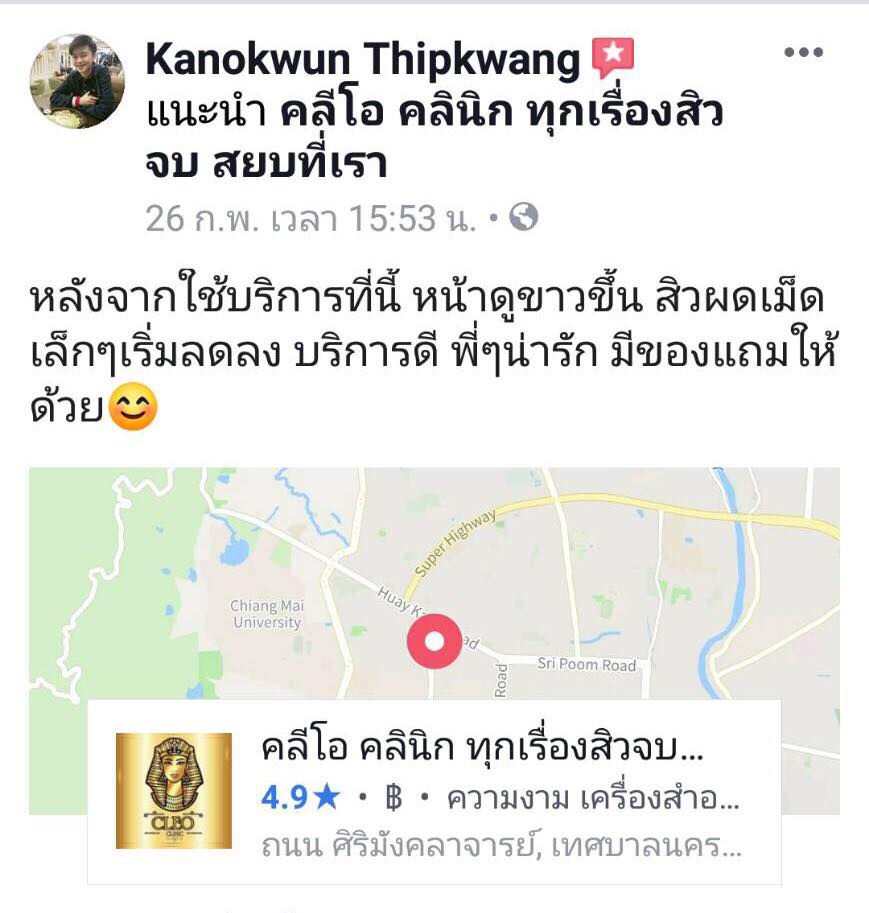The height and width of the screenshot is (913, 869).
Task: Click the red location pin on the map
Action: click(x=433, y=641)
